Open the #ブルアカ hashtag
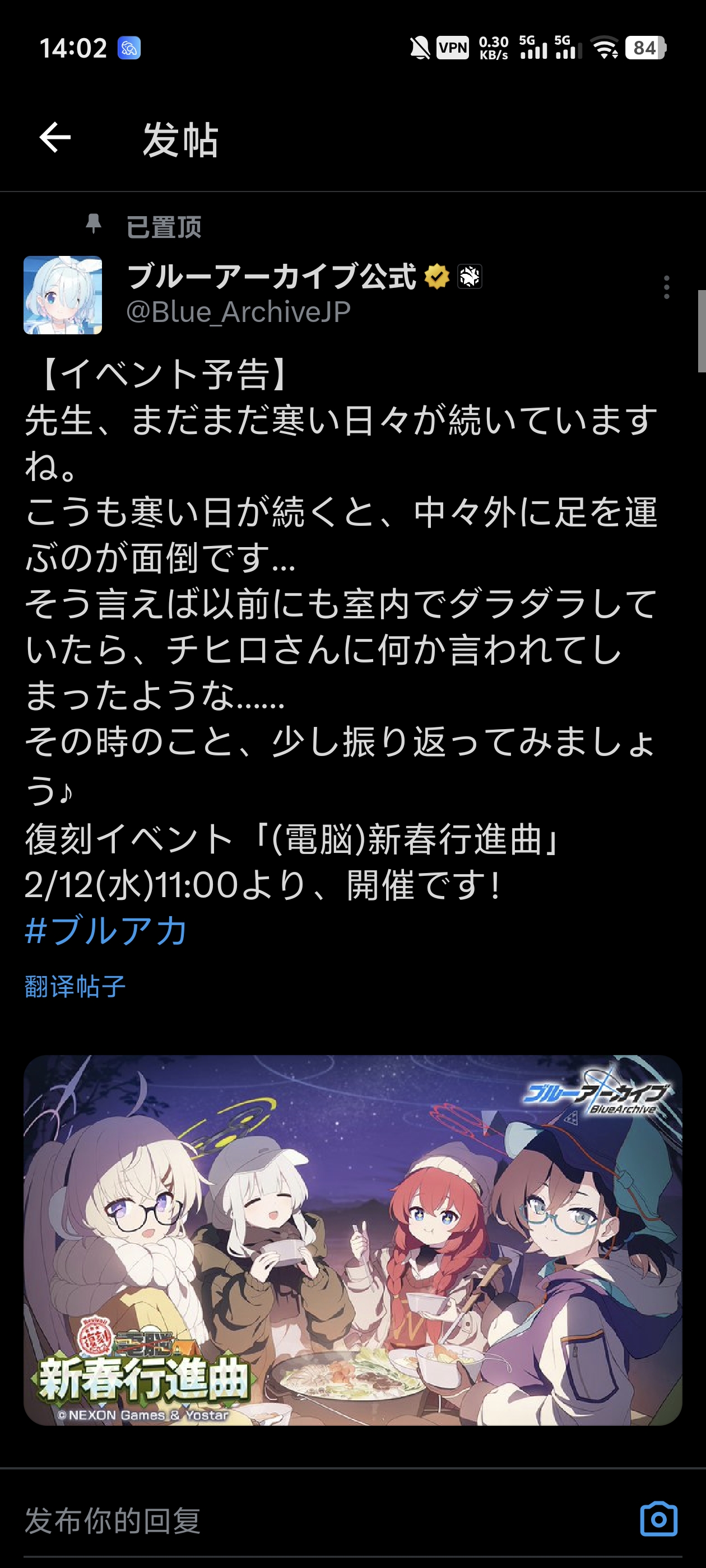 coord(106,931)
